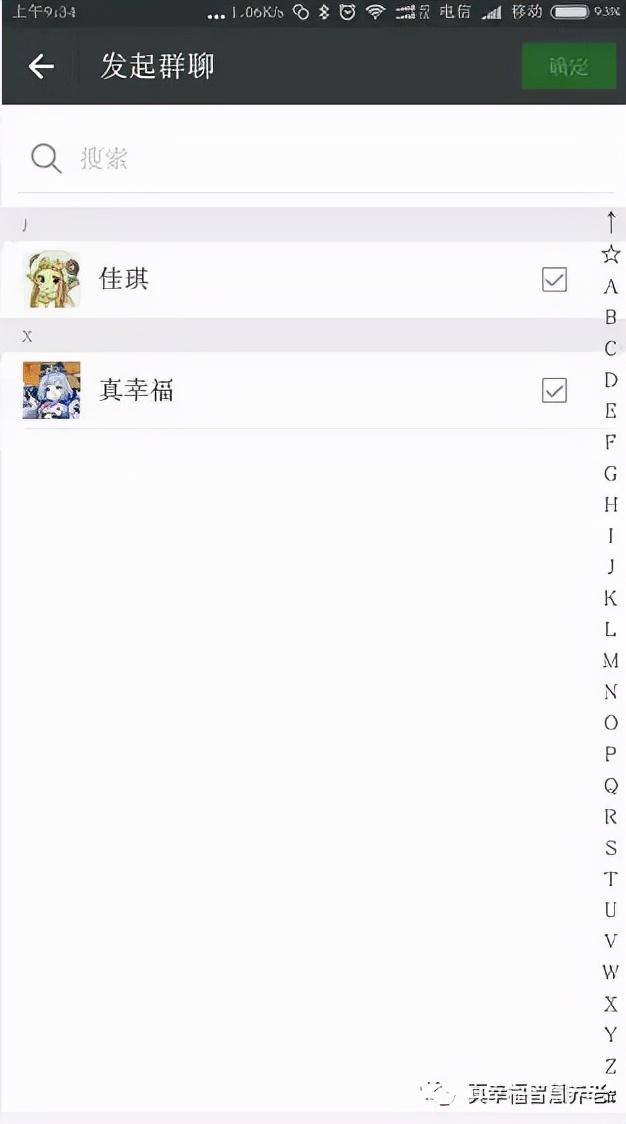The width and height of the screenshot is (626, 1124).
Task: Jump to letter S in the index
Action: point(610,847)
